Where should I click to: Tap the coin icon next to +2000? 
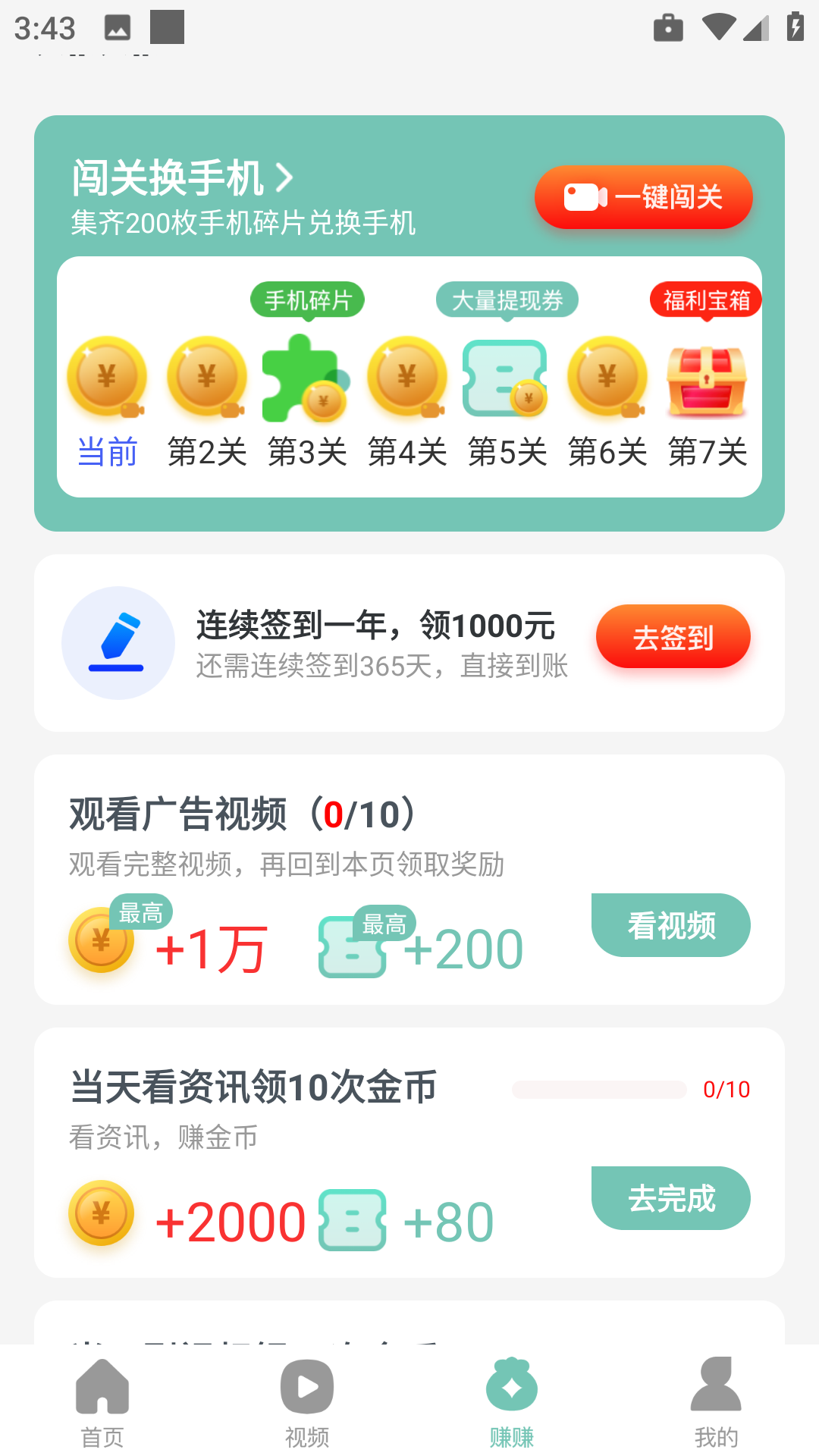click(103, 1213)
